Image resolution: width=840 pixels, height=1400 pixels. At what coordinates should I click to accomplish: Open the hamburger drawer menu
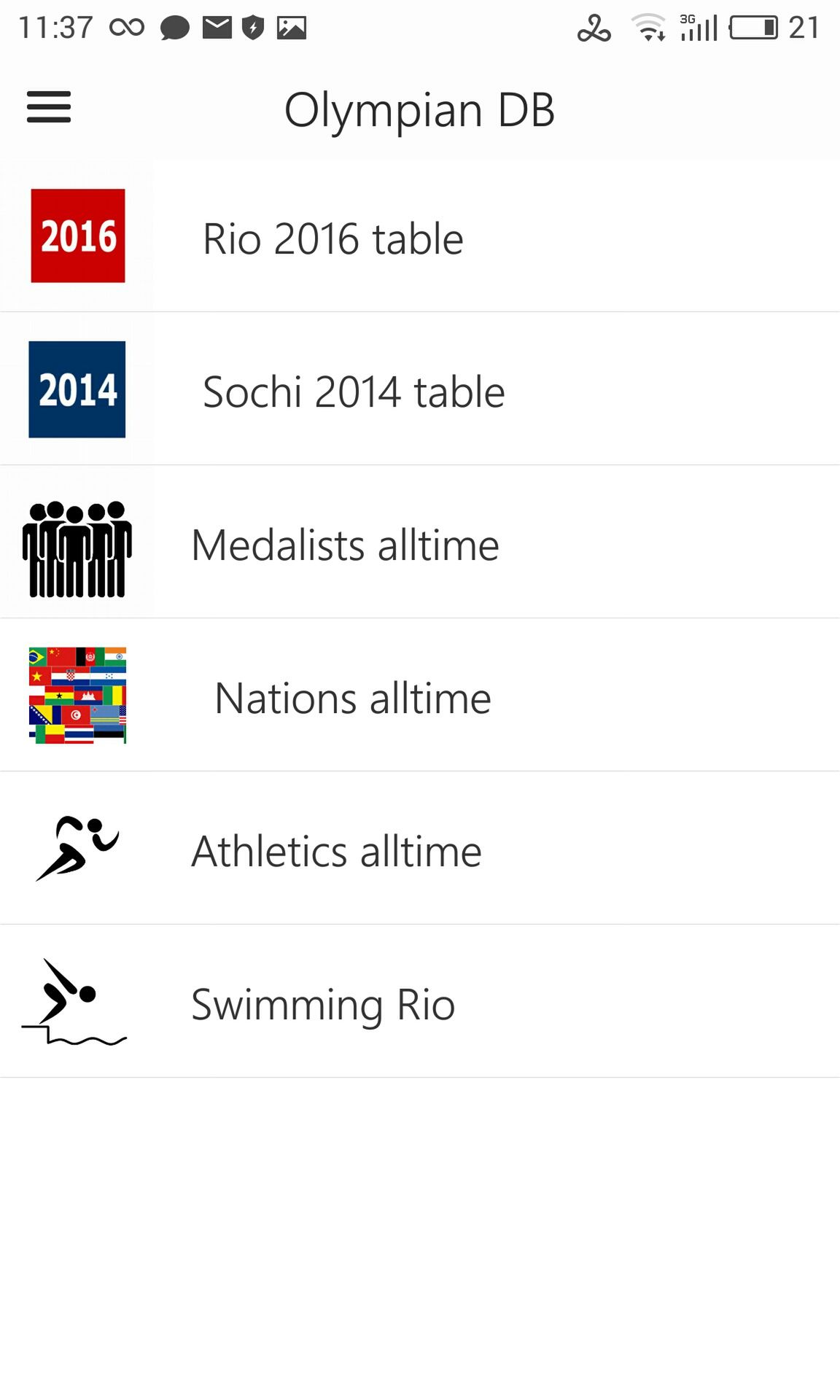click(x=49, y=107)
